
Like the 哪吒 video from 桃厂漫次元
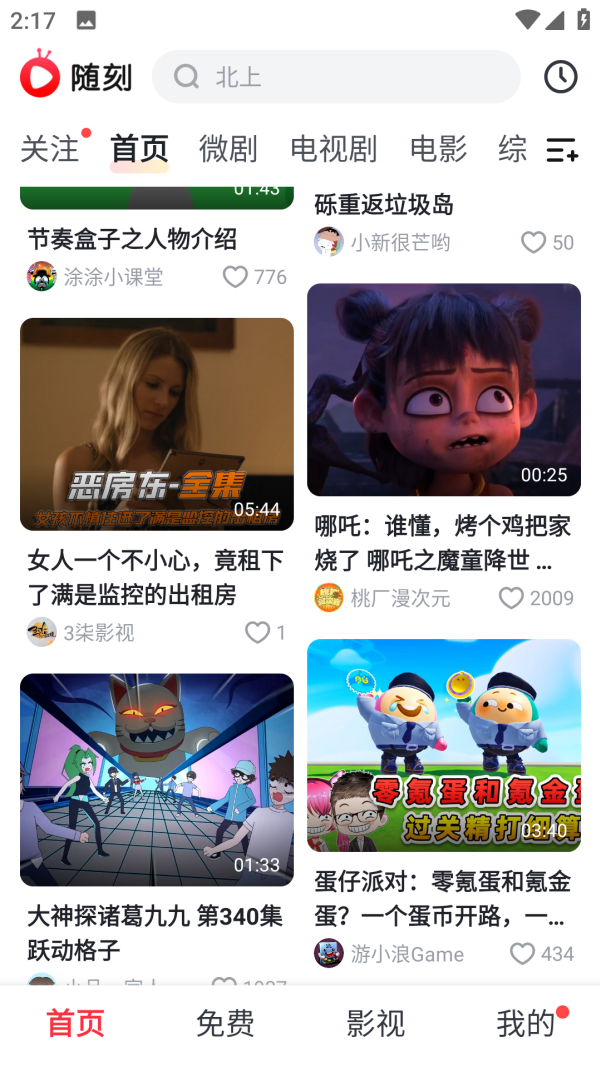(511, 598)
